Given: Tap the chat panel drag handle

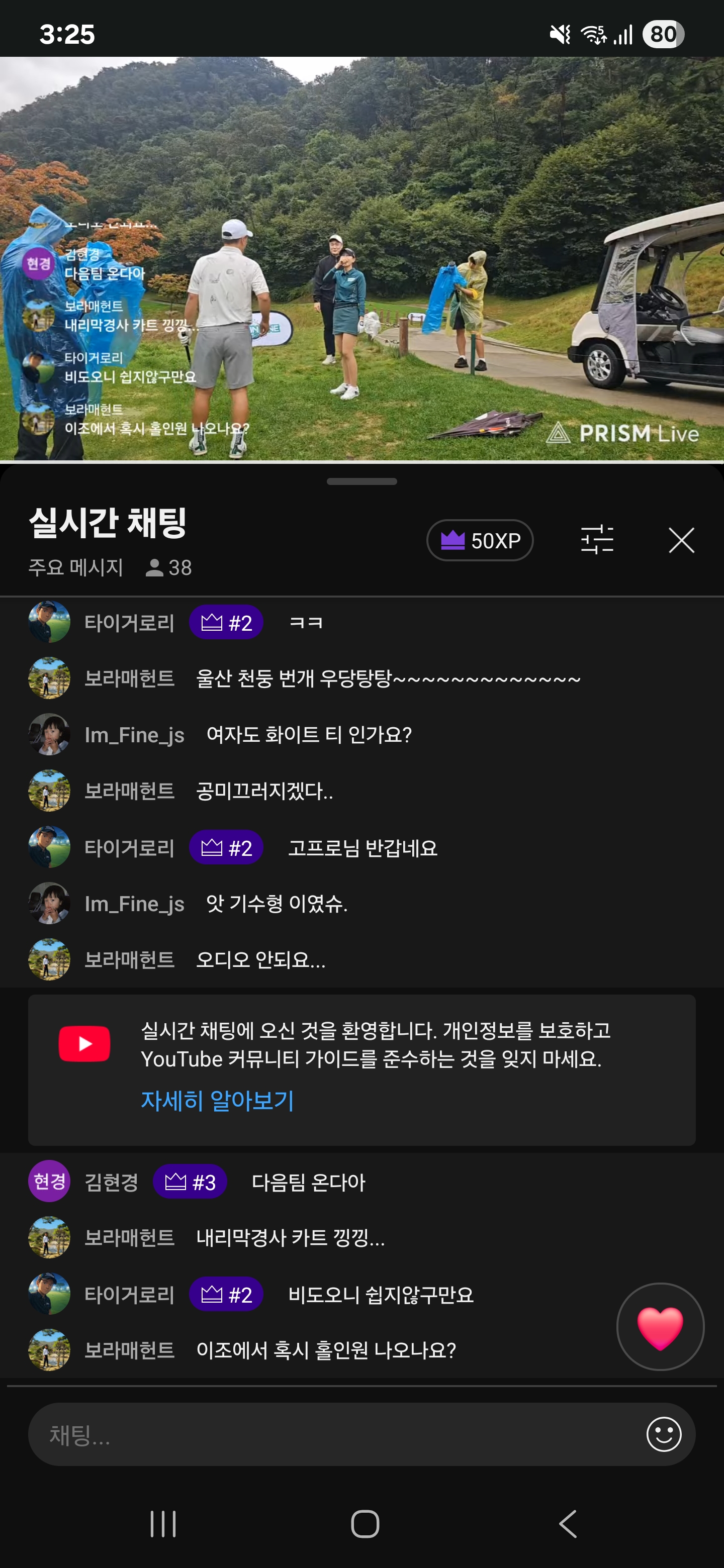Looking at the screenshot, I should 361,481.
